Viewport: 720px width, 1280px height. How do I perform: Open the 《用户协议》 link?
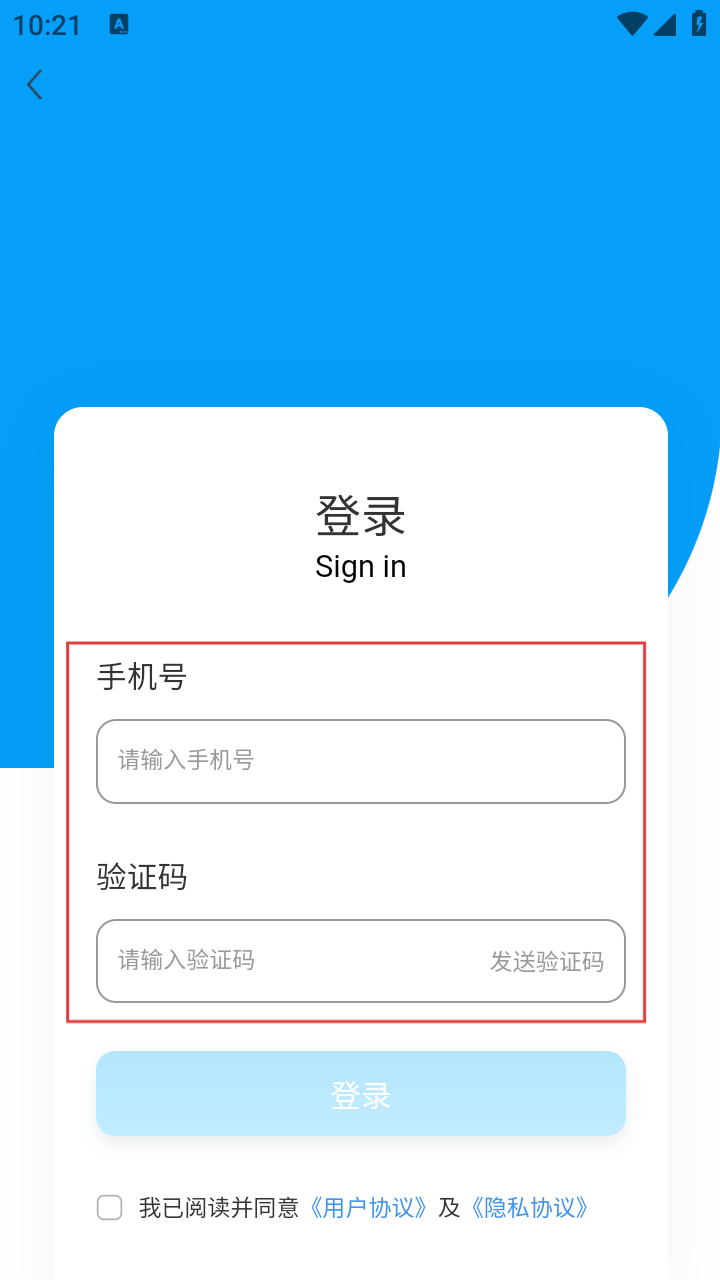[369, 1208]
